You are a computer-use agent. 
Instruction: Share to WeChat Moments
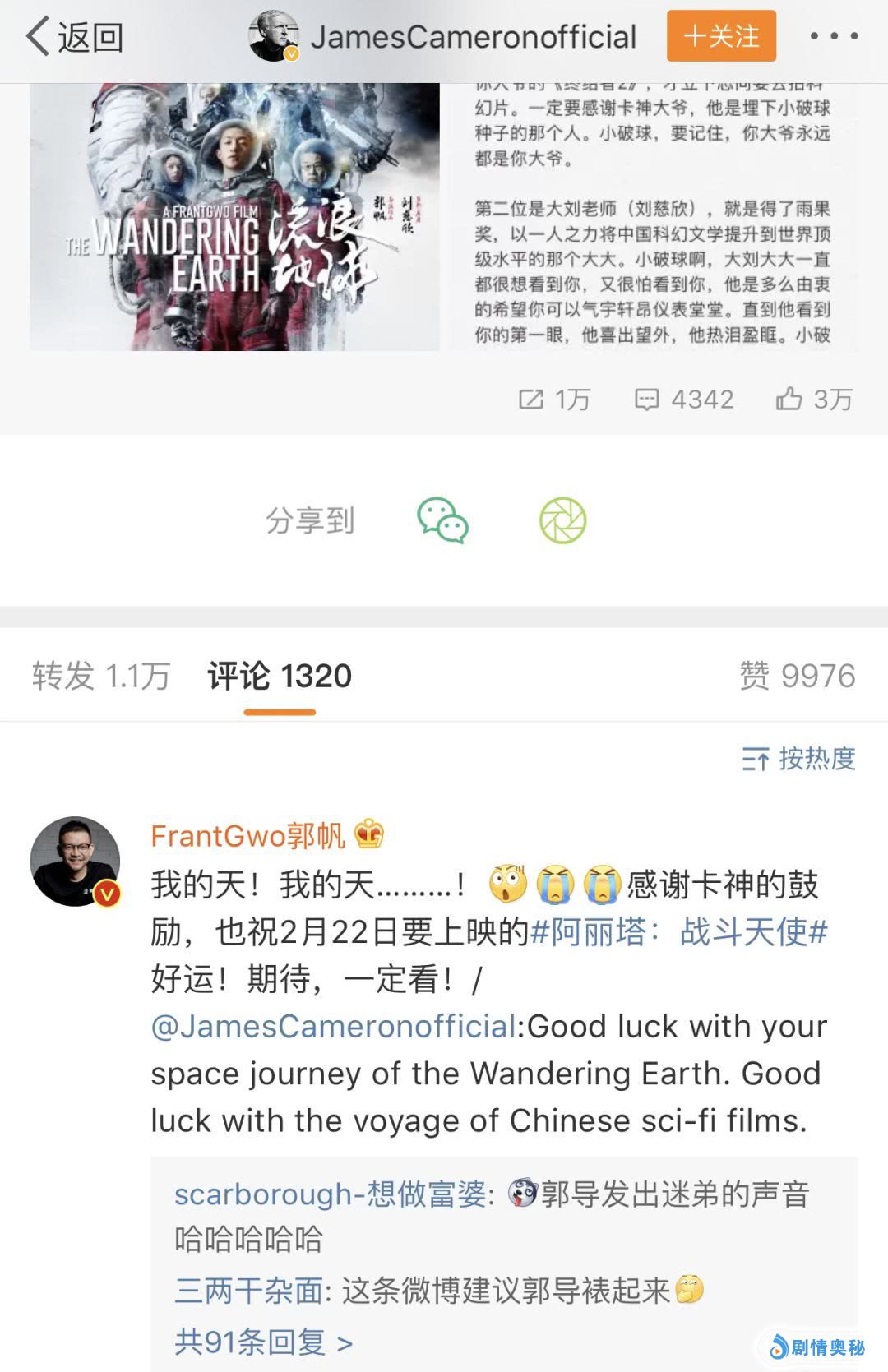(562, 520)
